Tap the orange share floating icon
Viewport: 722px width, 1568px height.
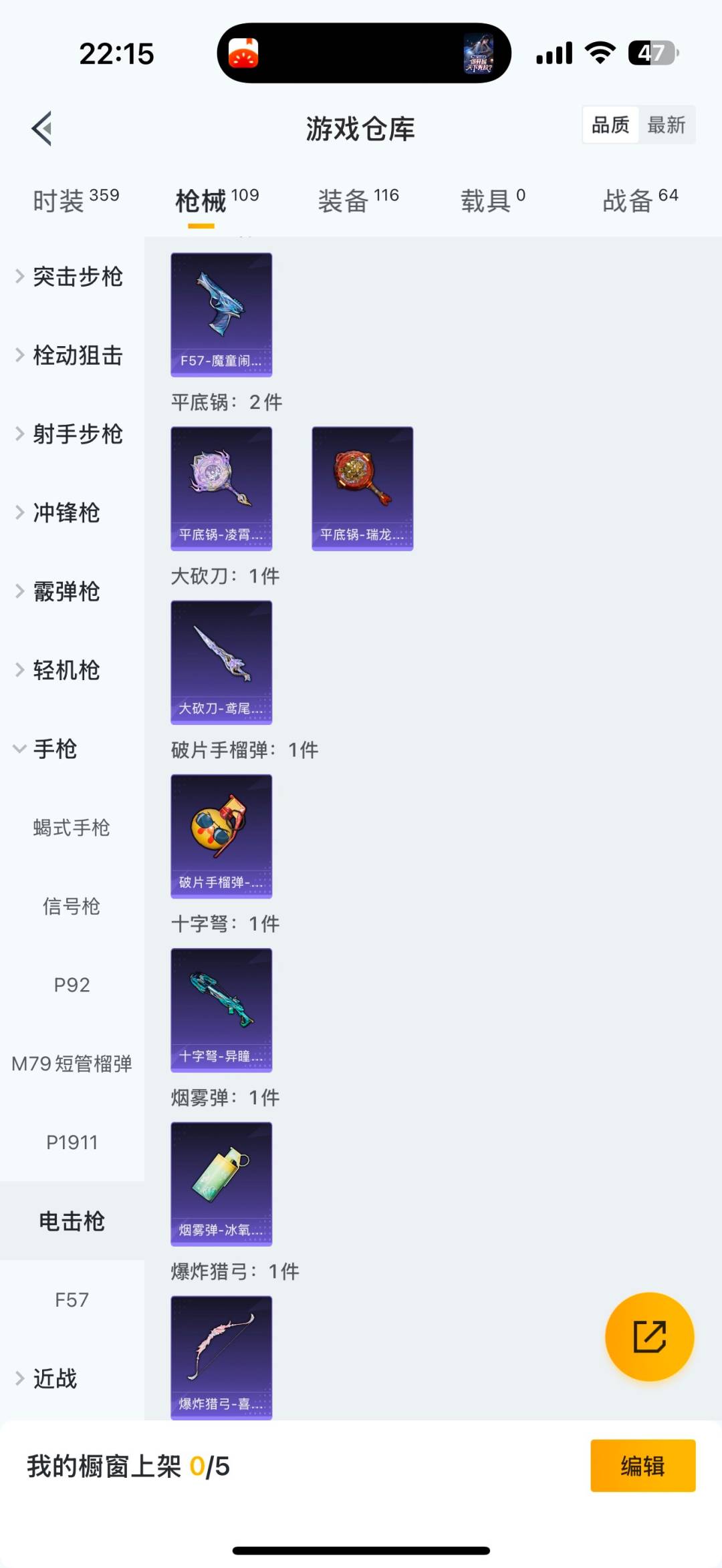pos(649,1337)
